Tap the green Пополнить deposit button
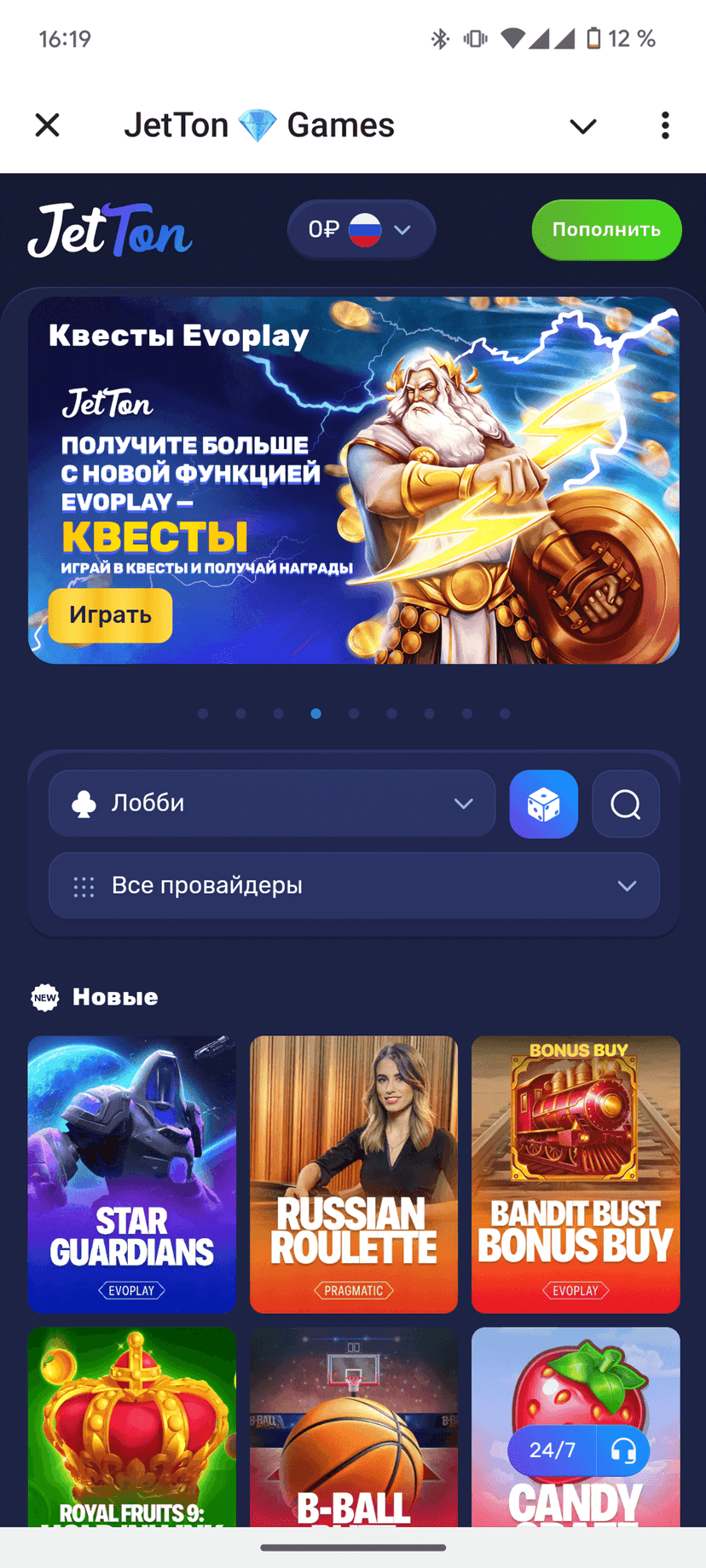706x1568 pixels. tap(606, 229)
